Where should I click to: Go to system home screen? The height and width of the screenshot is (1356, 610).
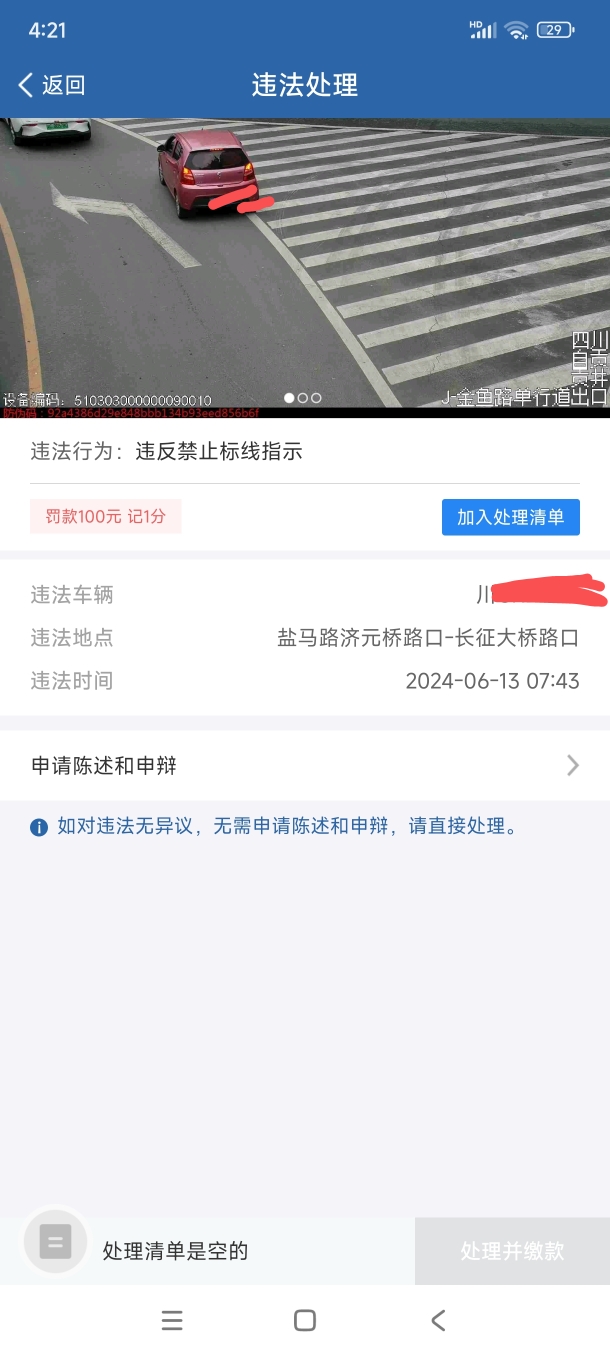[x=305, y=1320]
